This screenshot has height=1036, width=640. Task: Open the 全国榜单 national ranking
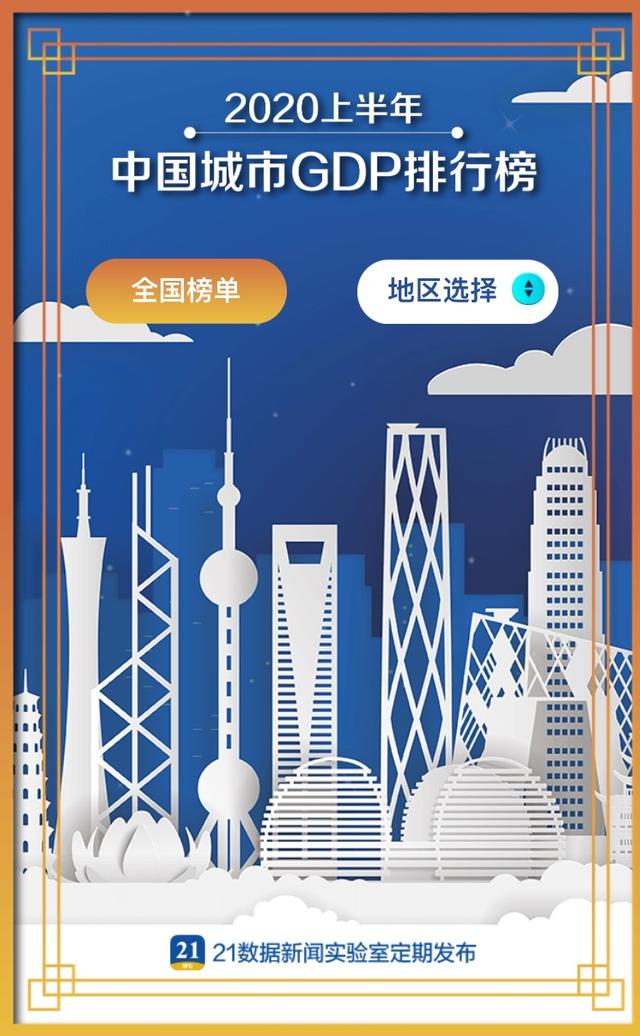(186, 291)
